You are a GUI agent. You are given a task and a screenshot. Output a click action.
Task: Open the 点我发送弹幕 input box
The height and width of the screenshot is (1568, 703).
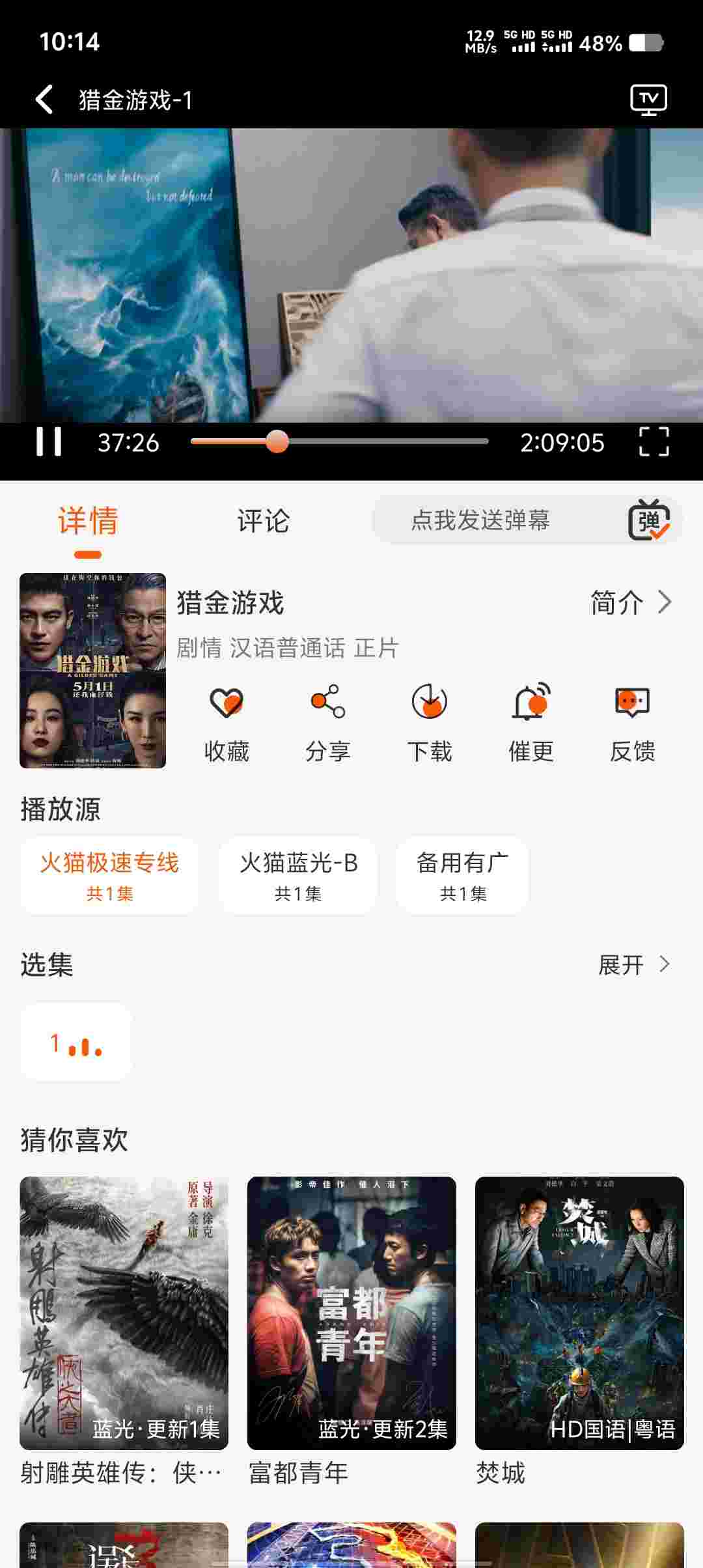(x=480, y=520)
